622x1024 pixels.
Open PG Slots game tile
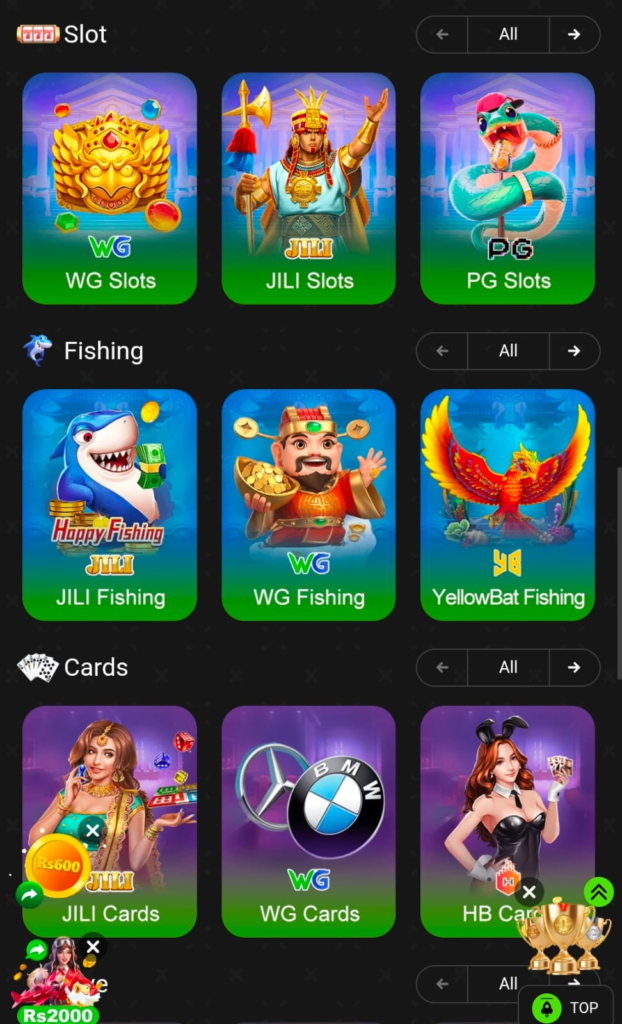pos(508,188)
